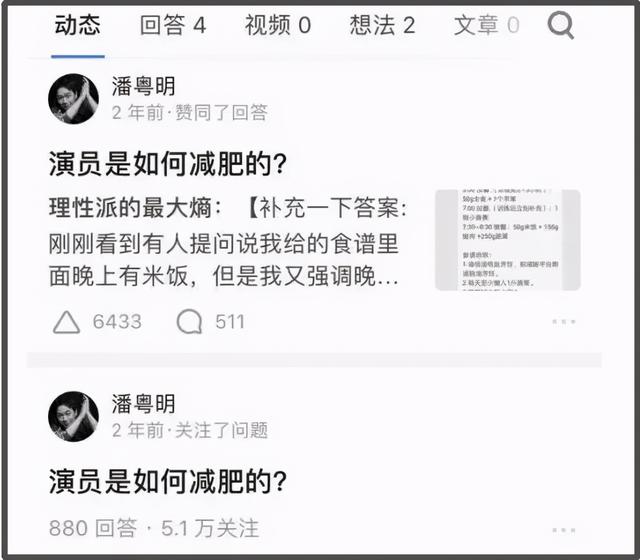
Task: Switch to the 文章 0 tab
Action: (x=487, y=25)
